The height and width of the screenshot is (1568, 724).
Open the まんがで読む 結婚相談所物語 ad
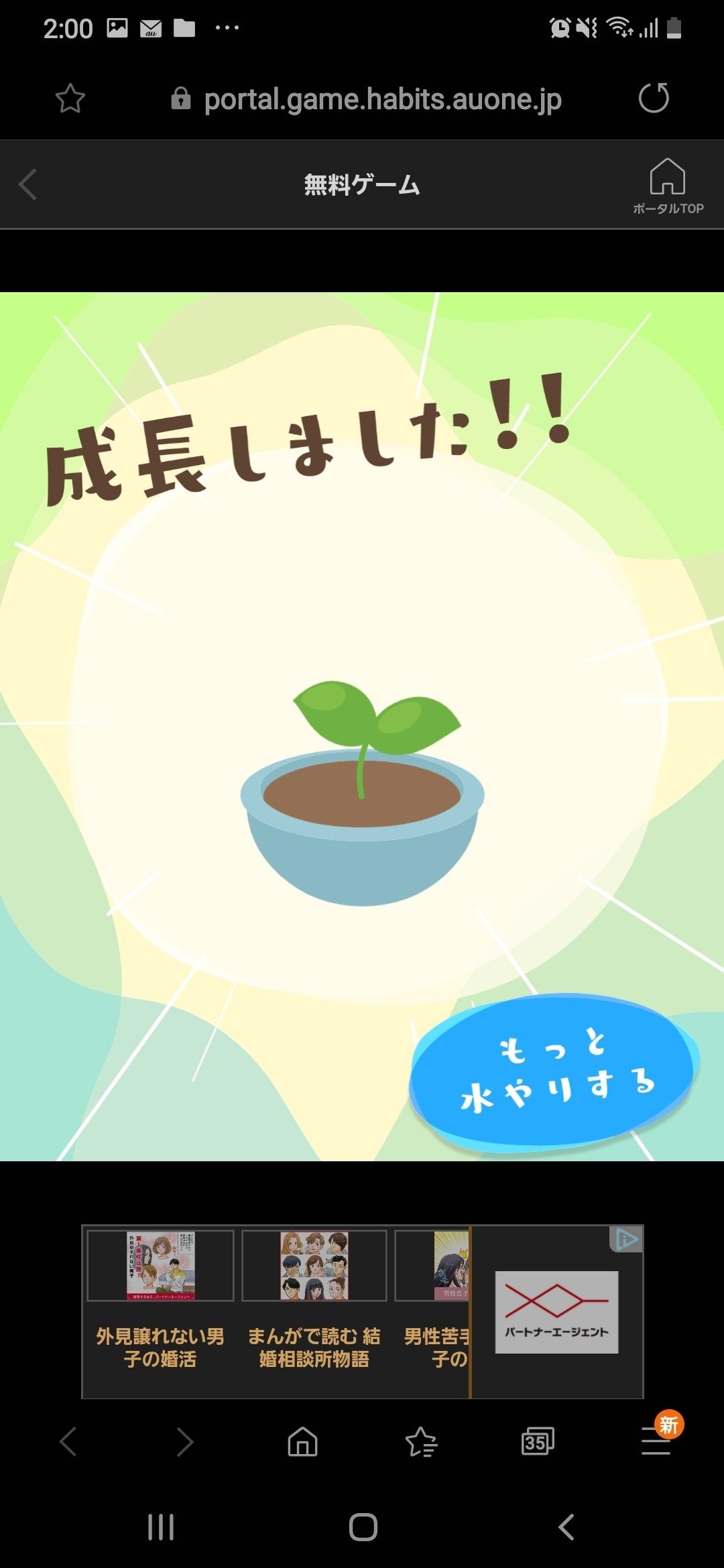coord(314,1300)
